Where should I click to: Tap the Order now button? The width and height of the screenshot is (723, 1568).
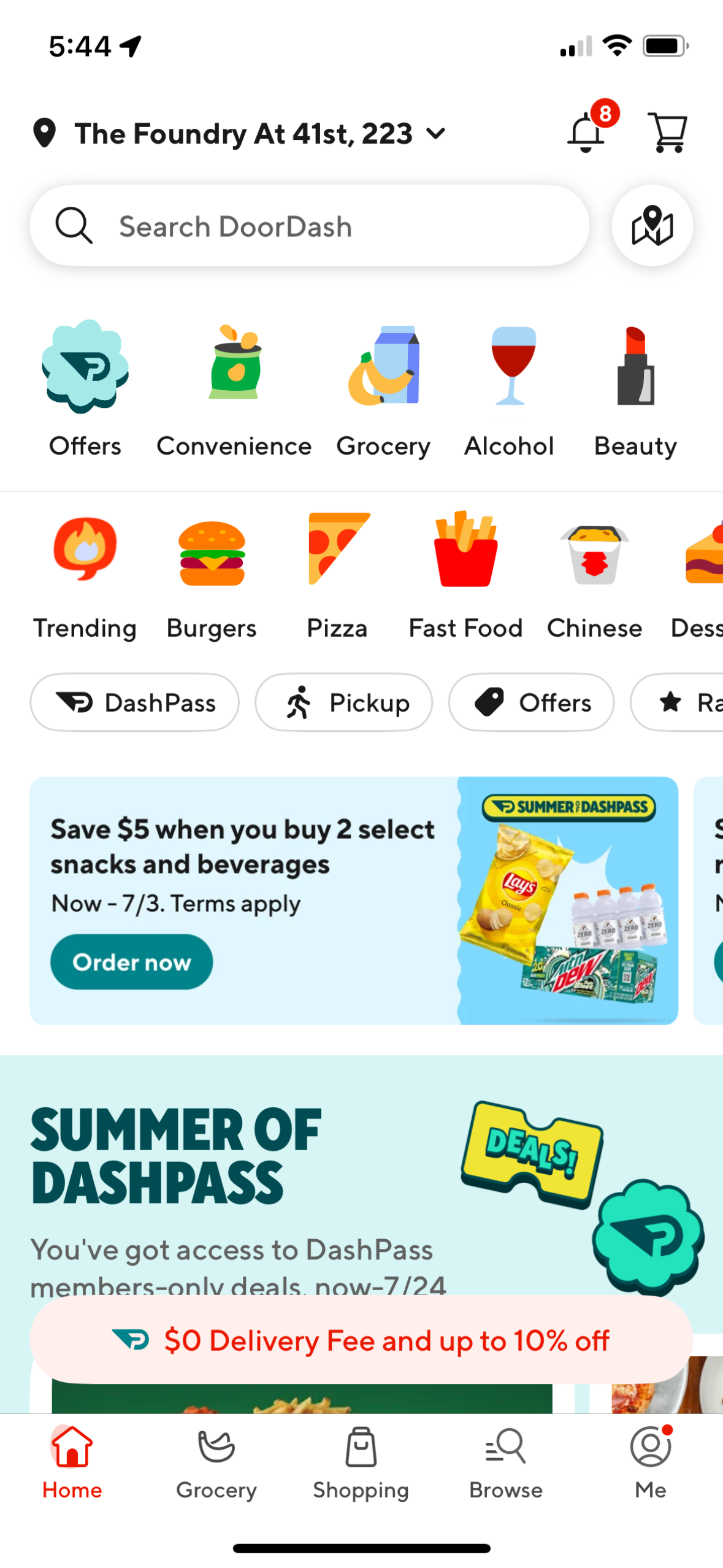tap(131, 962)
